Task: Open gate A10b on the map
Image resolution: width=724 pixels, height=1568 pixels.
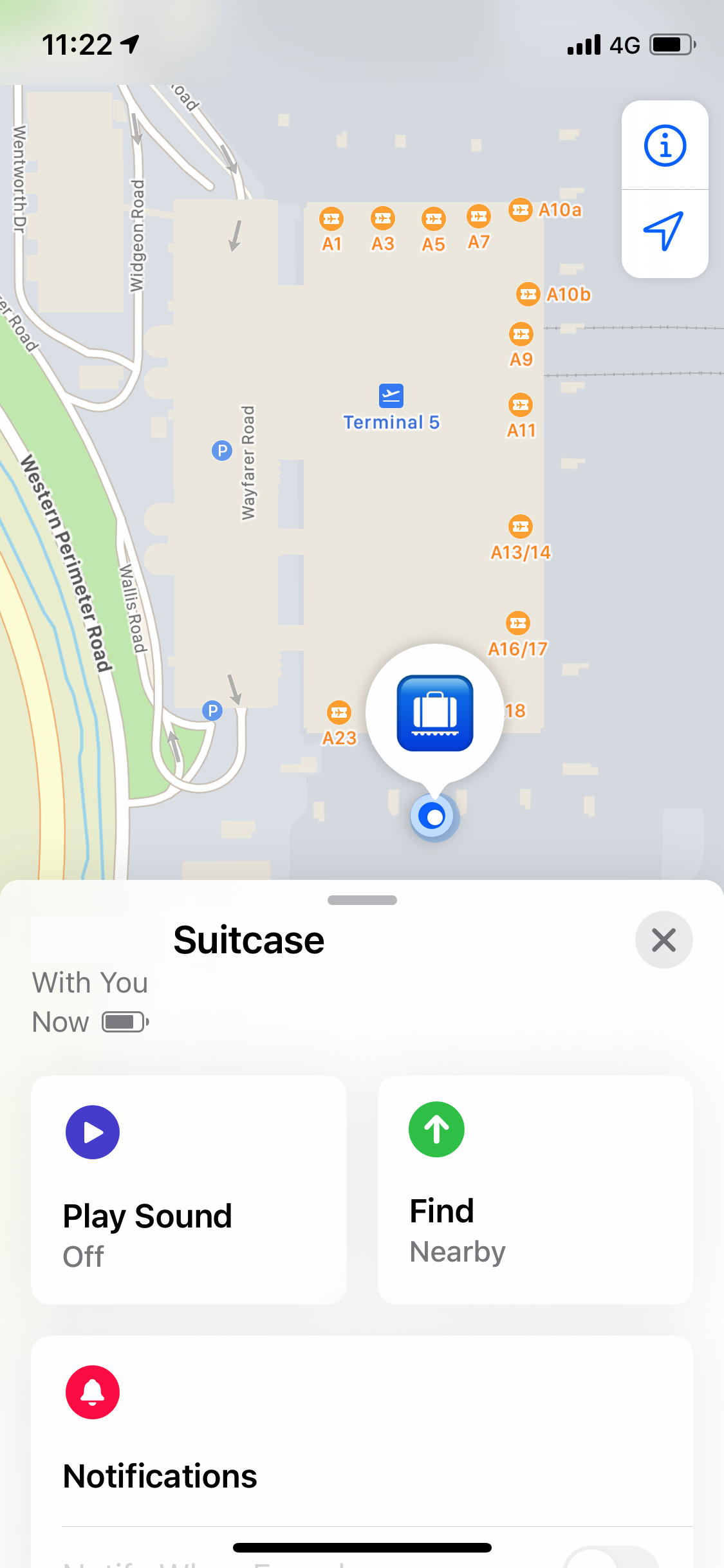Action: pos(528,294)
